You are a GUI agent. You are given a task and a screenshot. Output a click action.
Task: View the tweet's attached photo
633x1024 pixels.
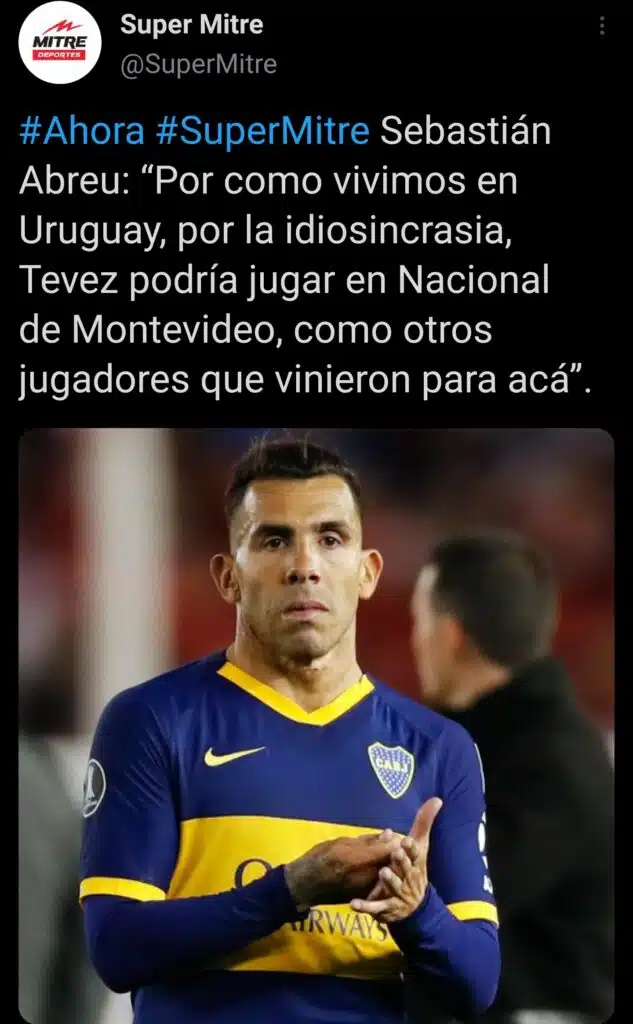(x=316, y=725)
